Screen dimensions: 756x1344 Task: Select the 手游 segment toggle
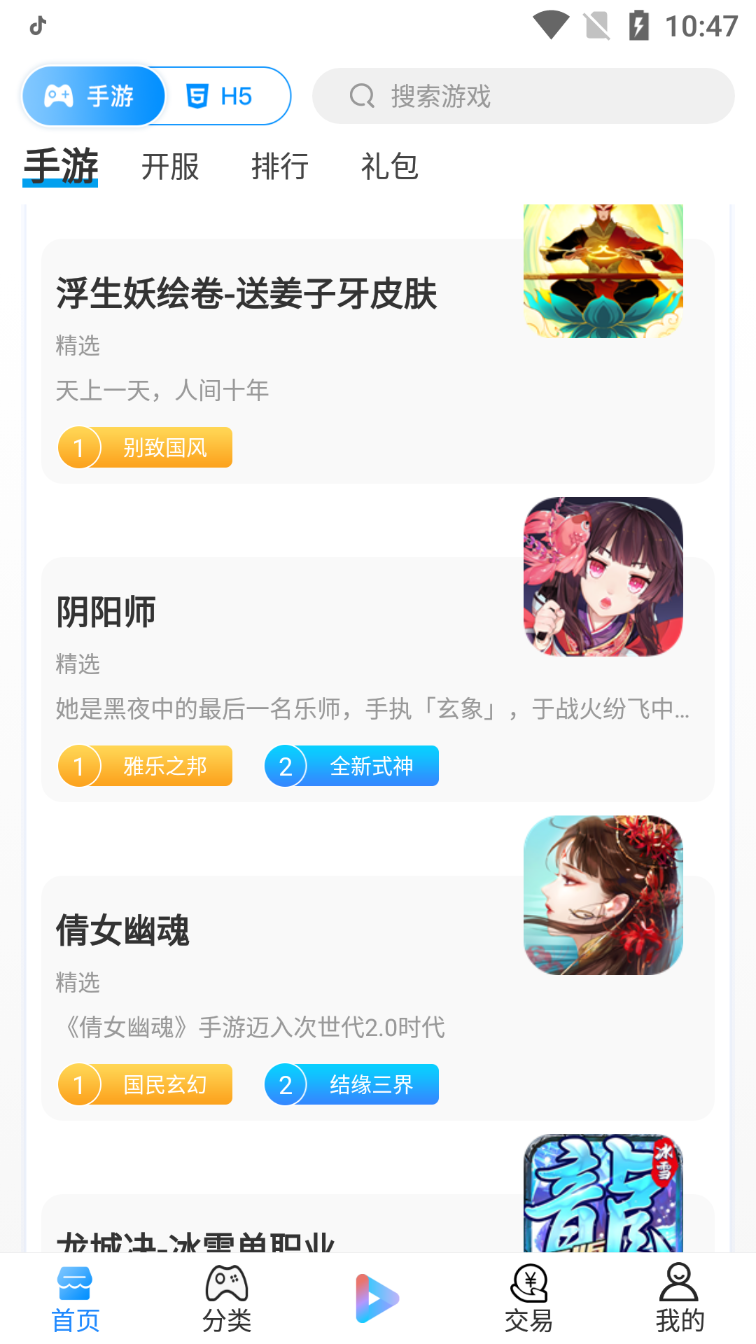click(x=93, y=96)
